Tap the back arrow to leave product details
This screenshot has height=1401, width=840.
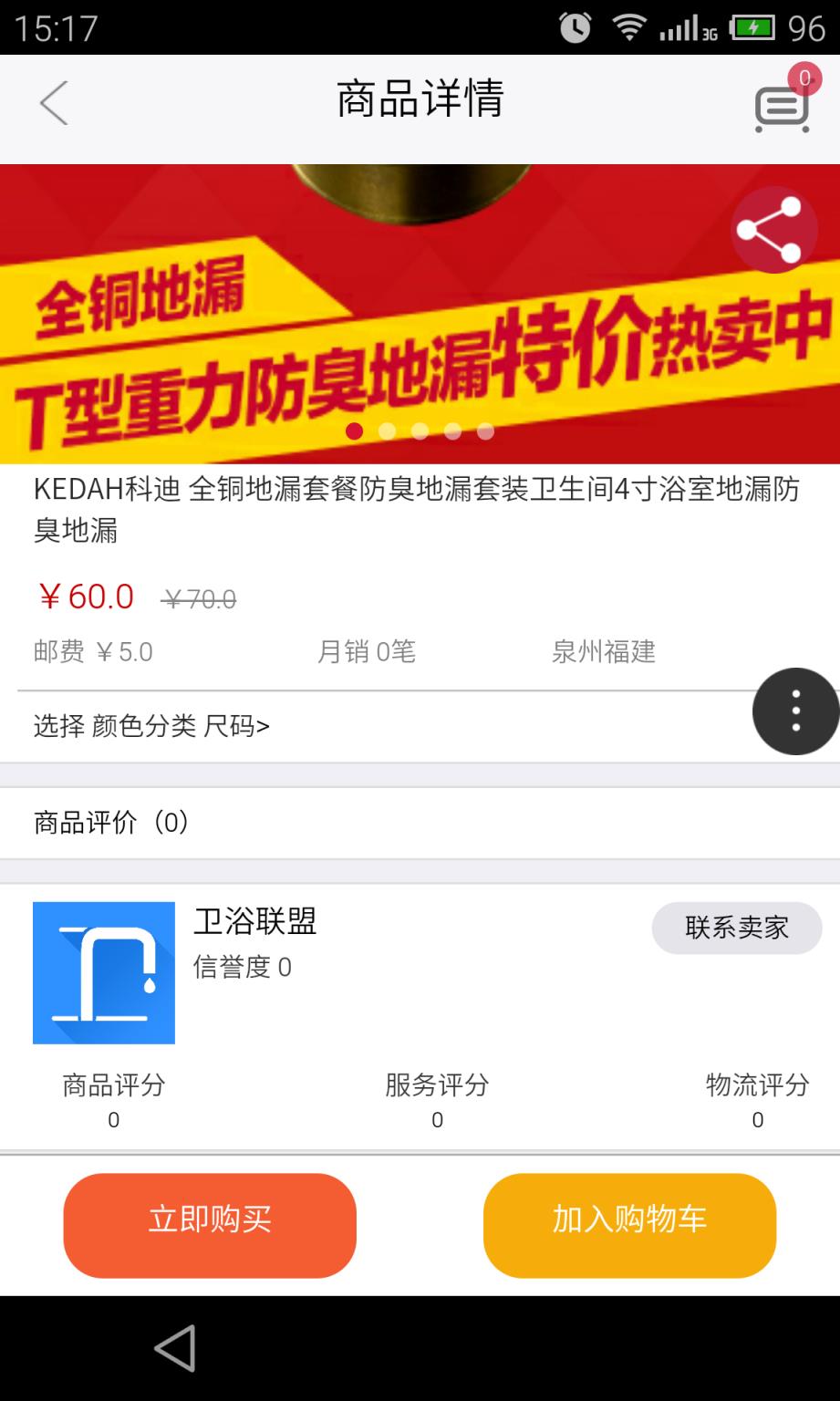pyautogui.click(x=53, y=102)
